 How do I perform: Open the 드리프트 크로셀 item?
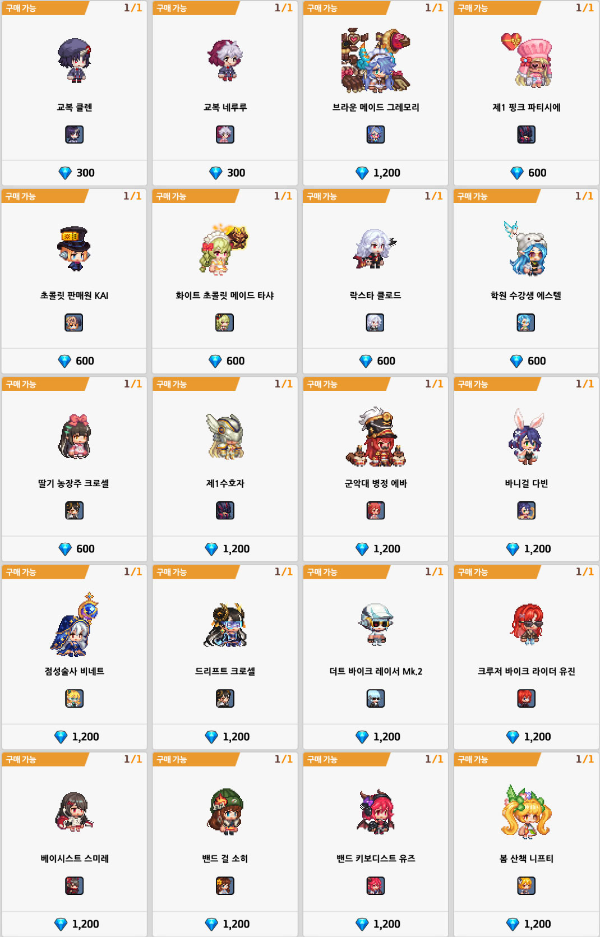(225, 654)
